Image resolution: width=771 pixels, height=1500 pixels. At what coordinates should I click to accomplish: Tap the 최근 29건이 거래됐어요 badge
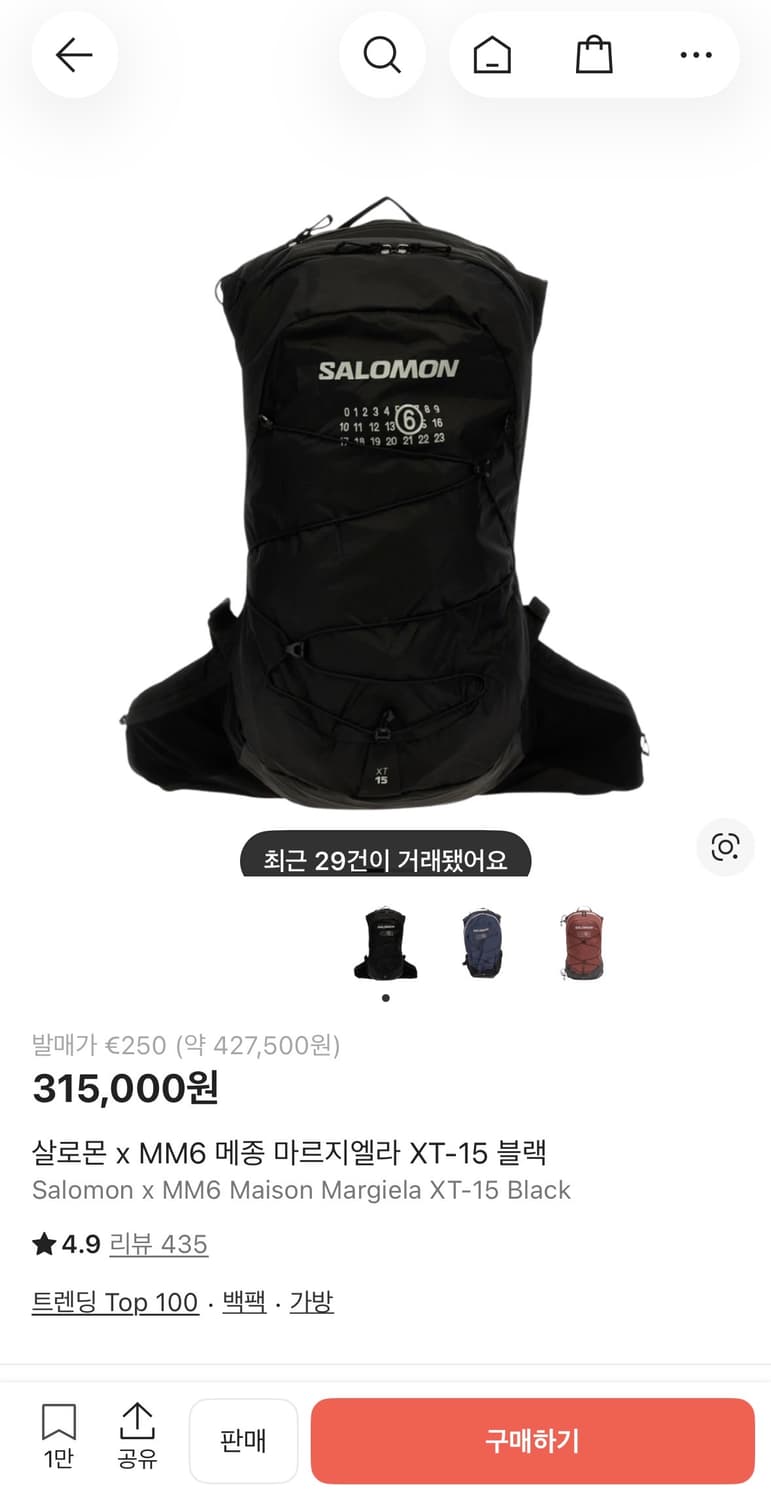(386, 857)
